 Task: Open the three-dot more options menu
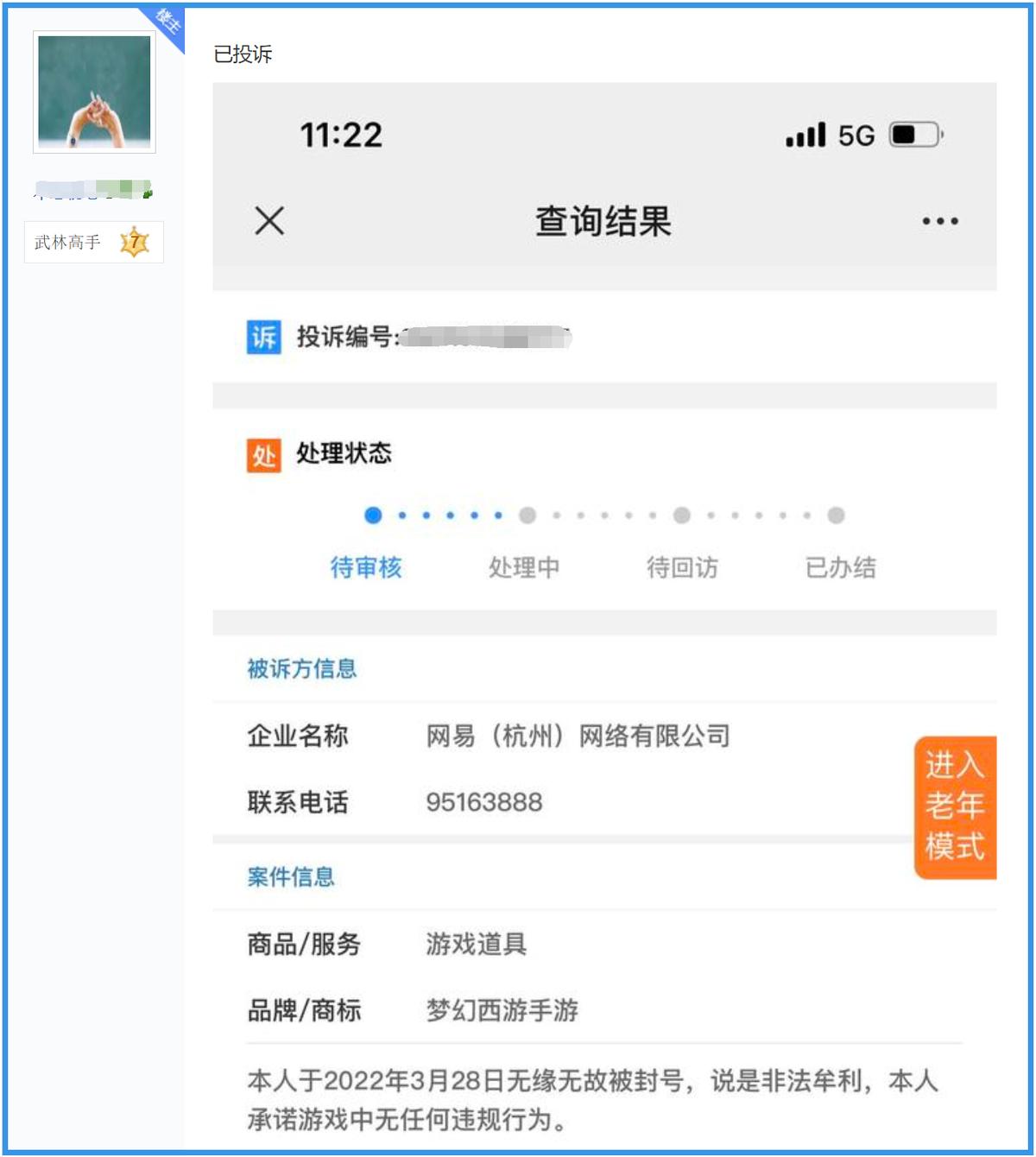coord(938,221)
